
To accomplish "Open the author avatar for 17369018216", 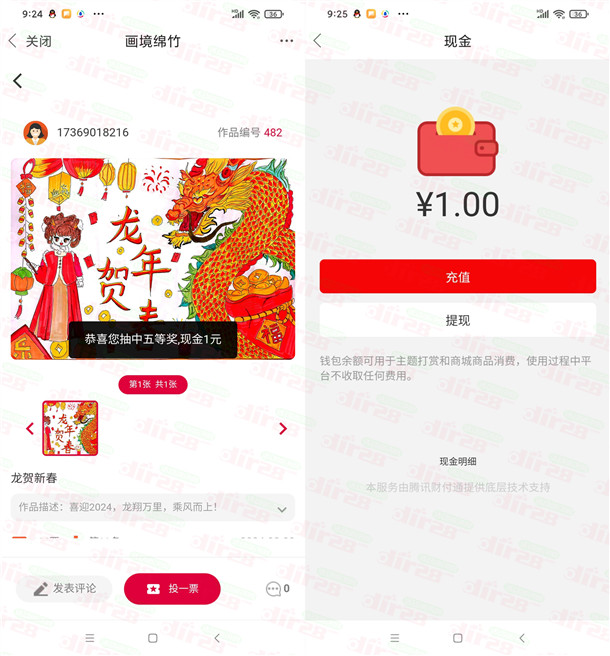I will click(36, 132).
